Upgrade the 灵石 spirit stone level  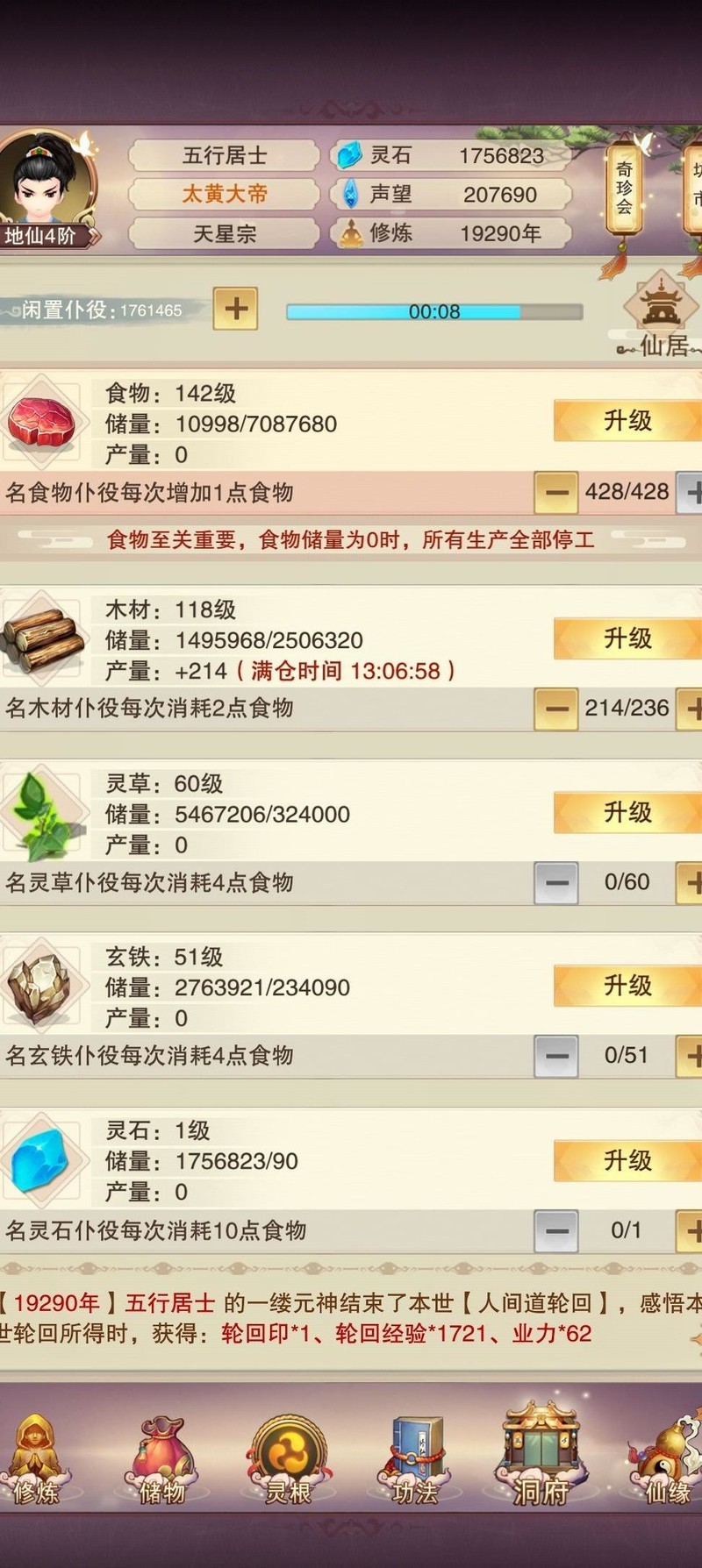(627, 1161)
